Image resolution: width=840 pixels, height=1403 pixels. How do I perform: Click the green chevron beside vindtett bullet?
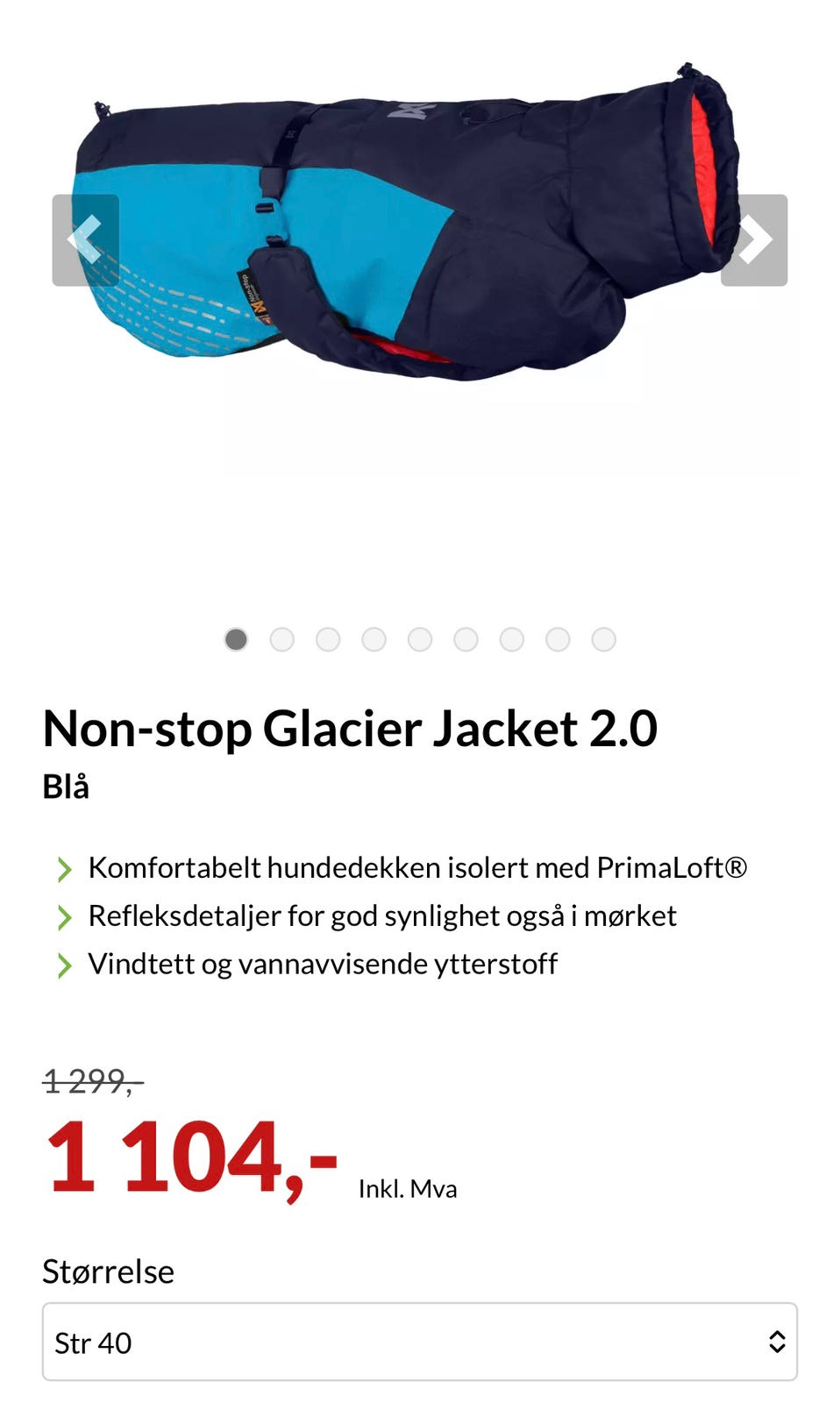[x=64, y=965]
